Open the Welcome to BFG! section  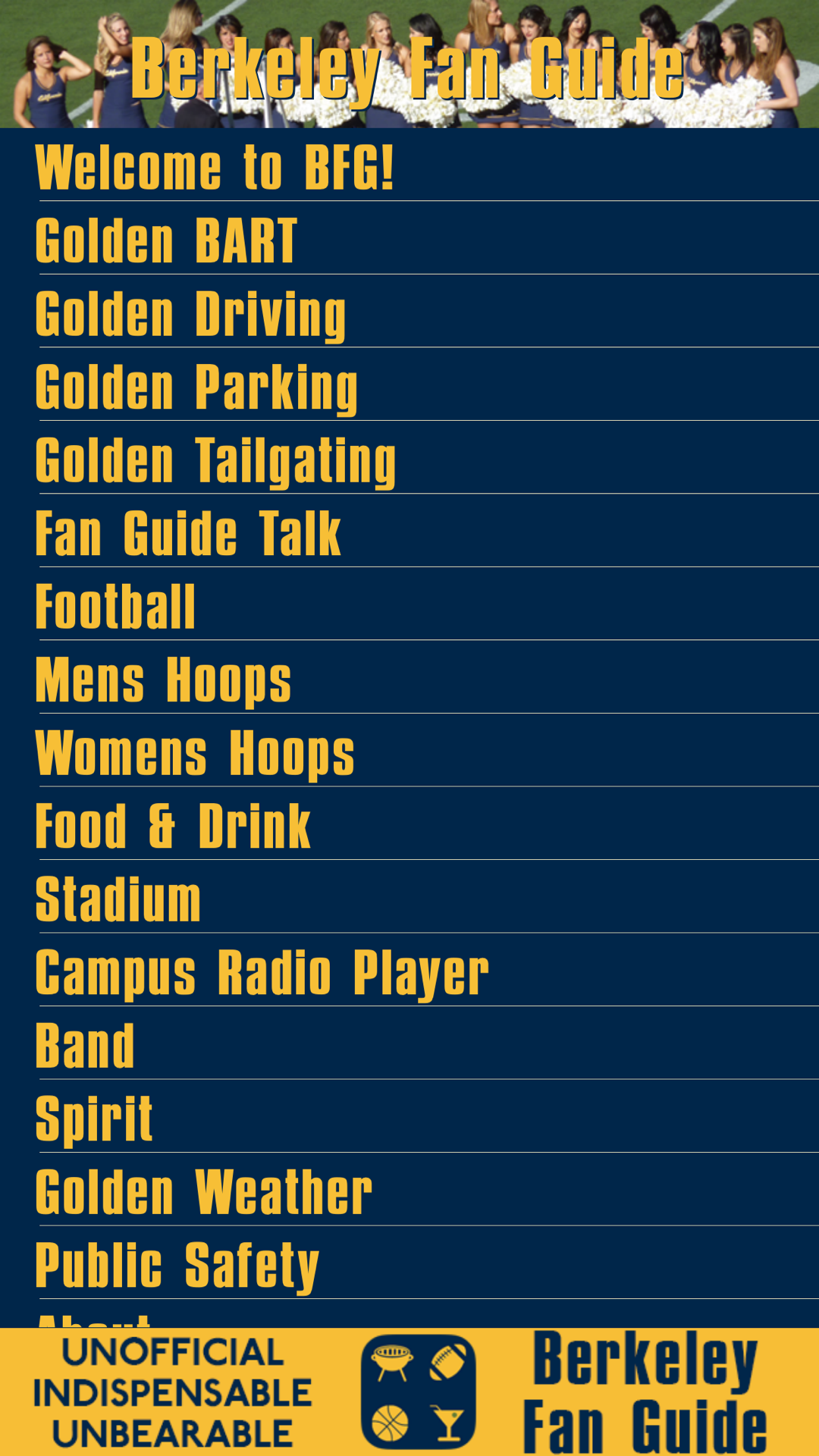[409, 165]
